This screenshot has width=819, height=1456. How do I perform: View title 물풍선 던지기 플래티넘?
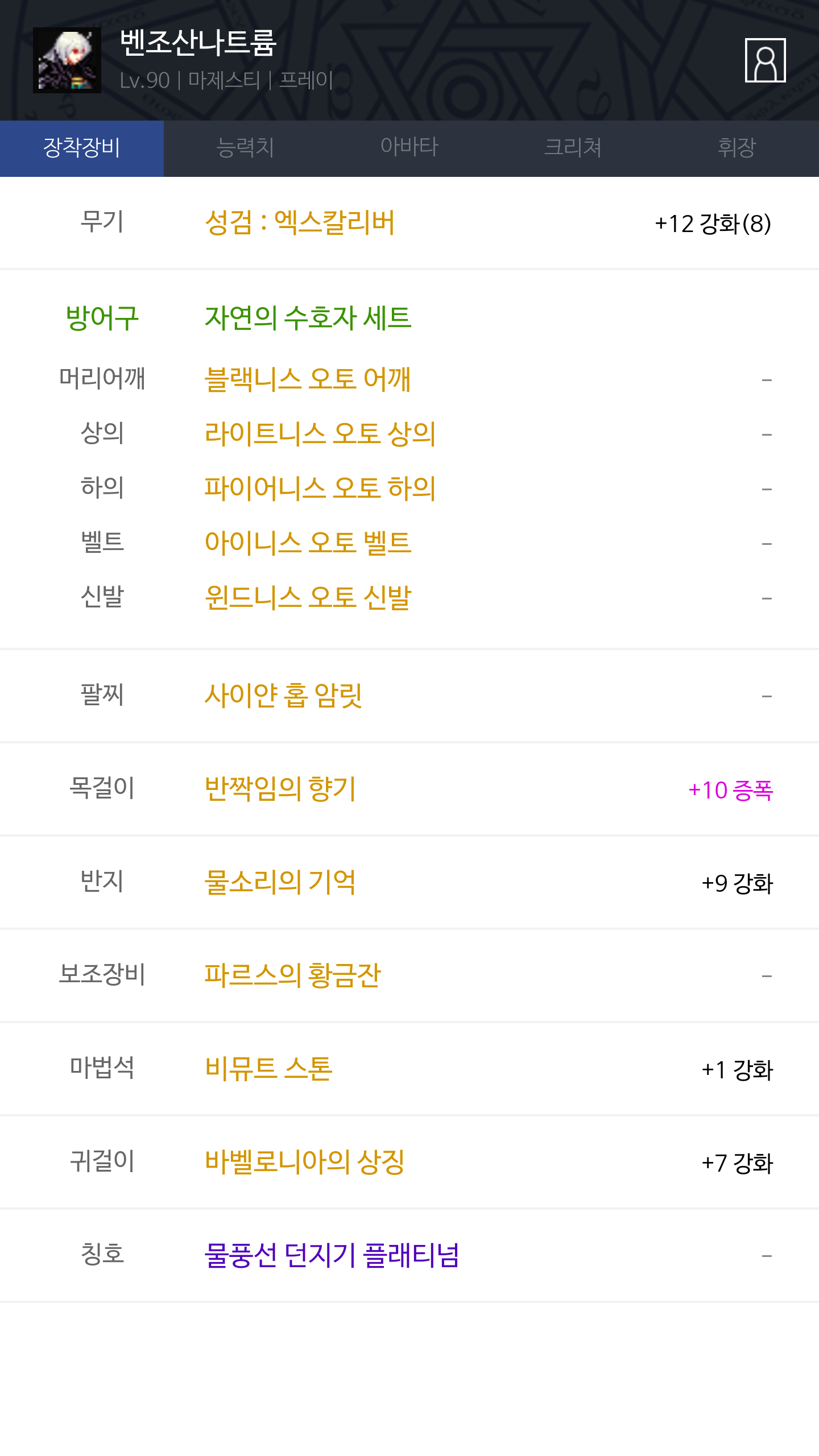point(332,1255)
